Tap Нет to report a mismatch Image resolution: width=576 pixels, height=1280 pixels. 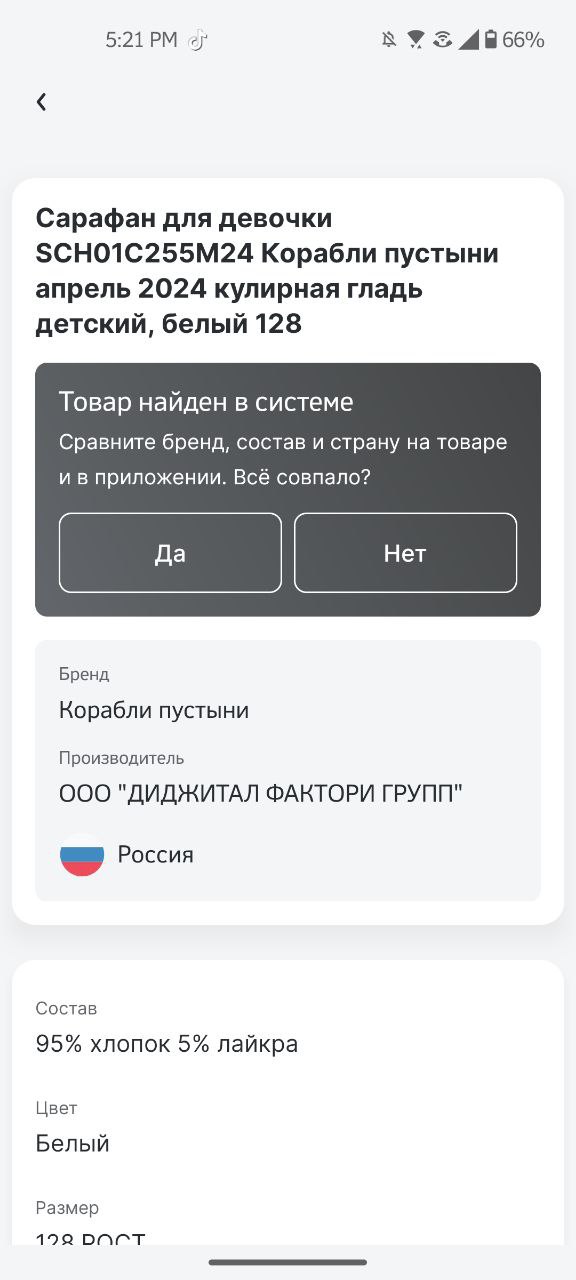click(x=405, y=553)
